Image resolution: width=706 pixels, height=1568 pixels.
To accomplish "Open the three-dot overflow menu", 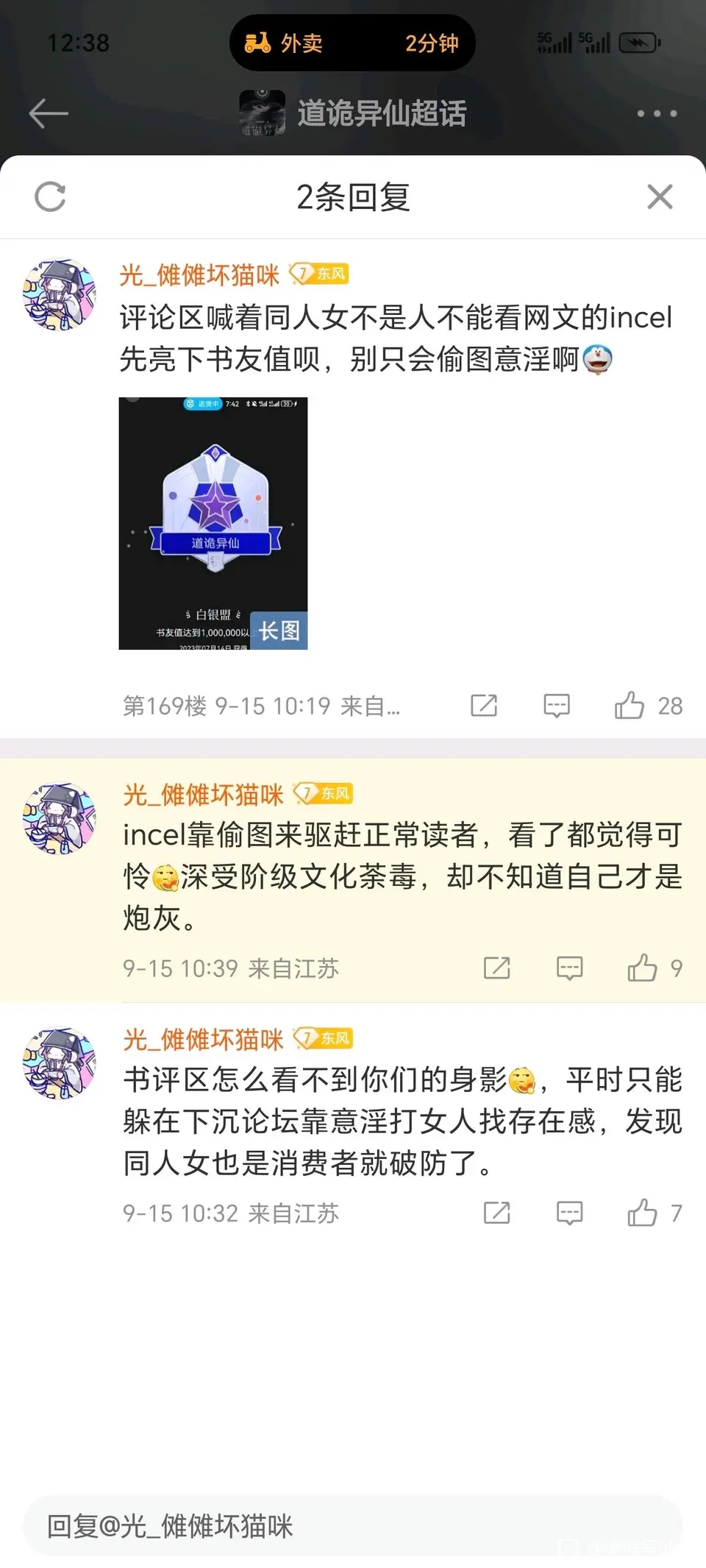I will tap(656, 114).
